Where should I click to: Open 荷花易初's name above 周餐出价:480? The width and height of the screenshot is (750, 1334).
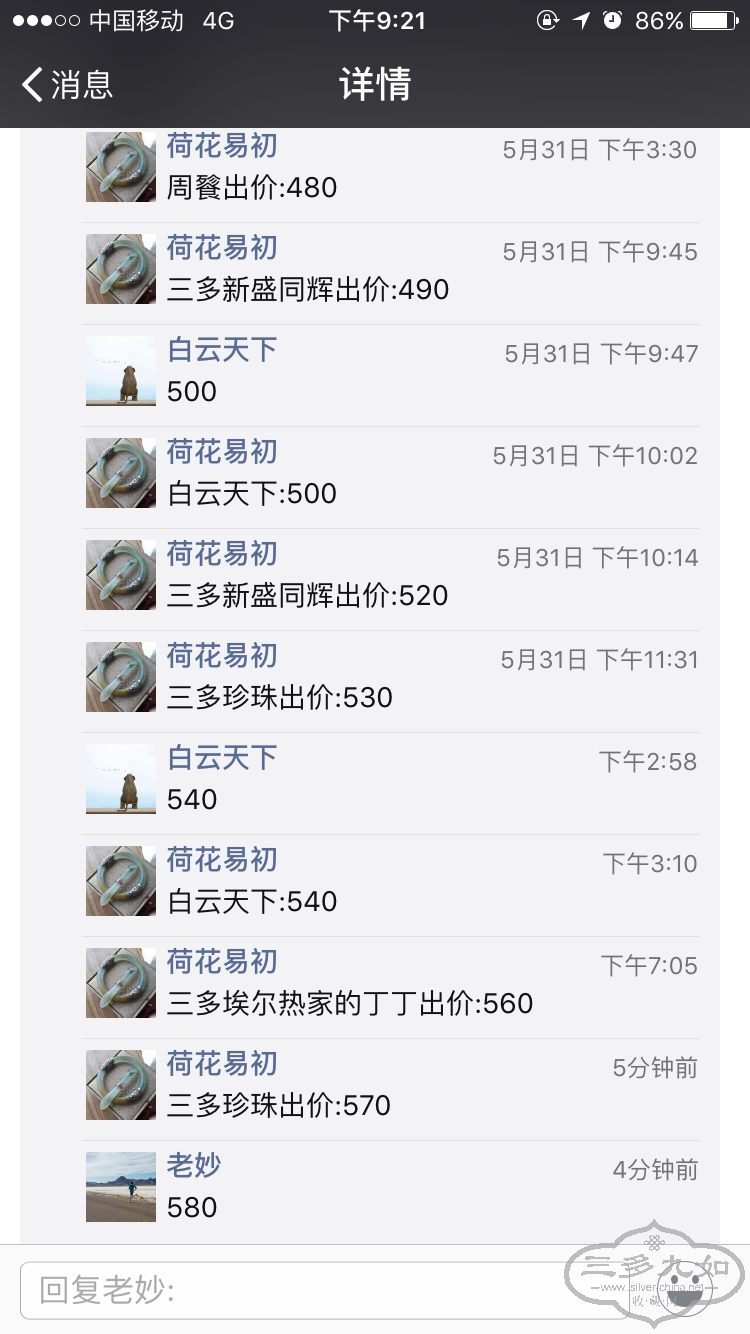click(x=222, y=147)
